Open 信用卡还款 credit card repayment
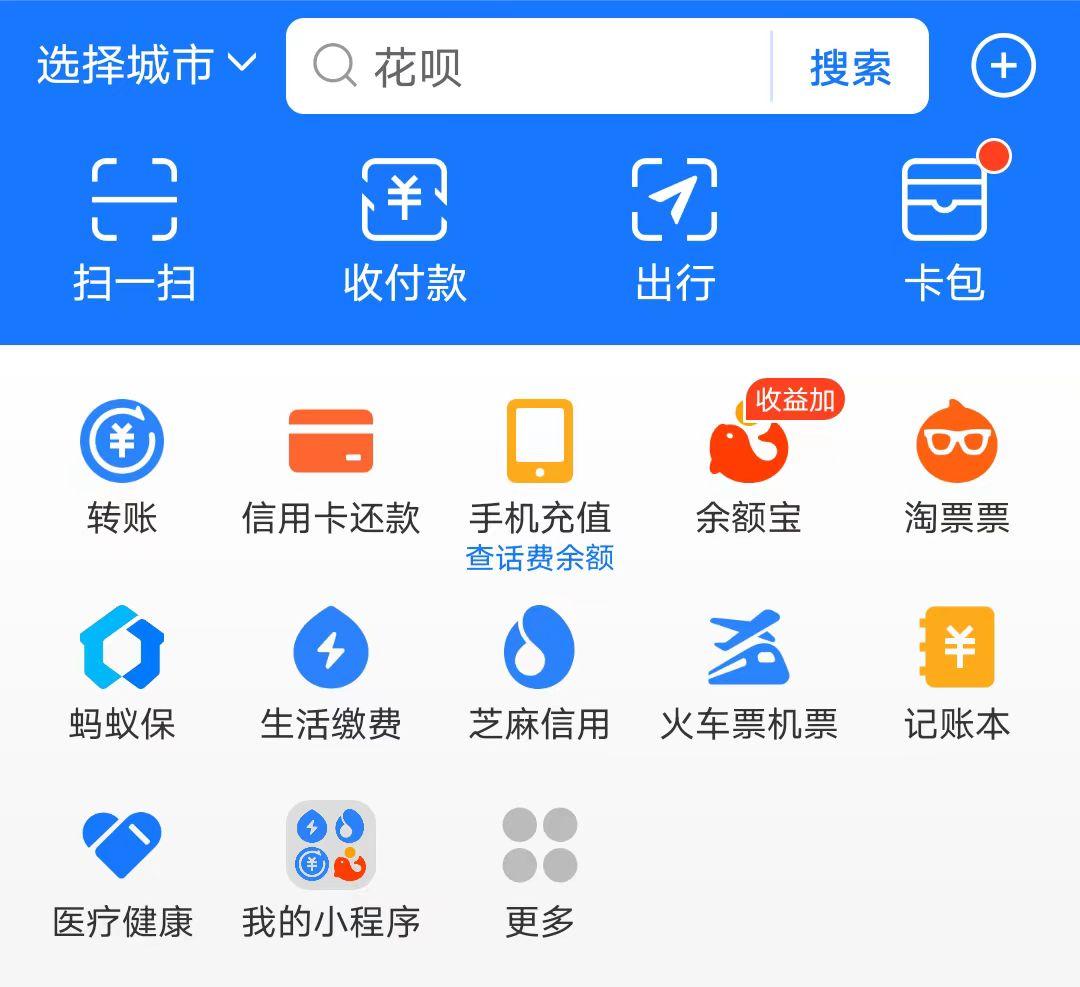 coord(331,467)
